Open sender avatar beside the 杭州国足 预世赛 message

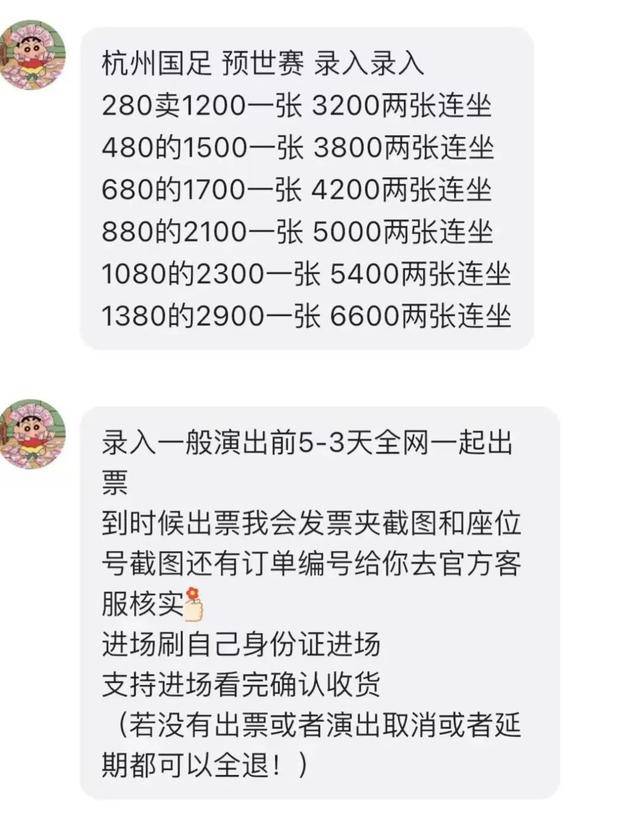coord(32,54)
